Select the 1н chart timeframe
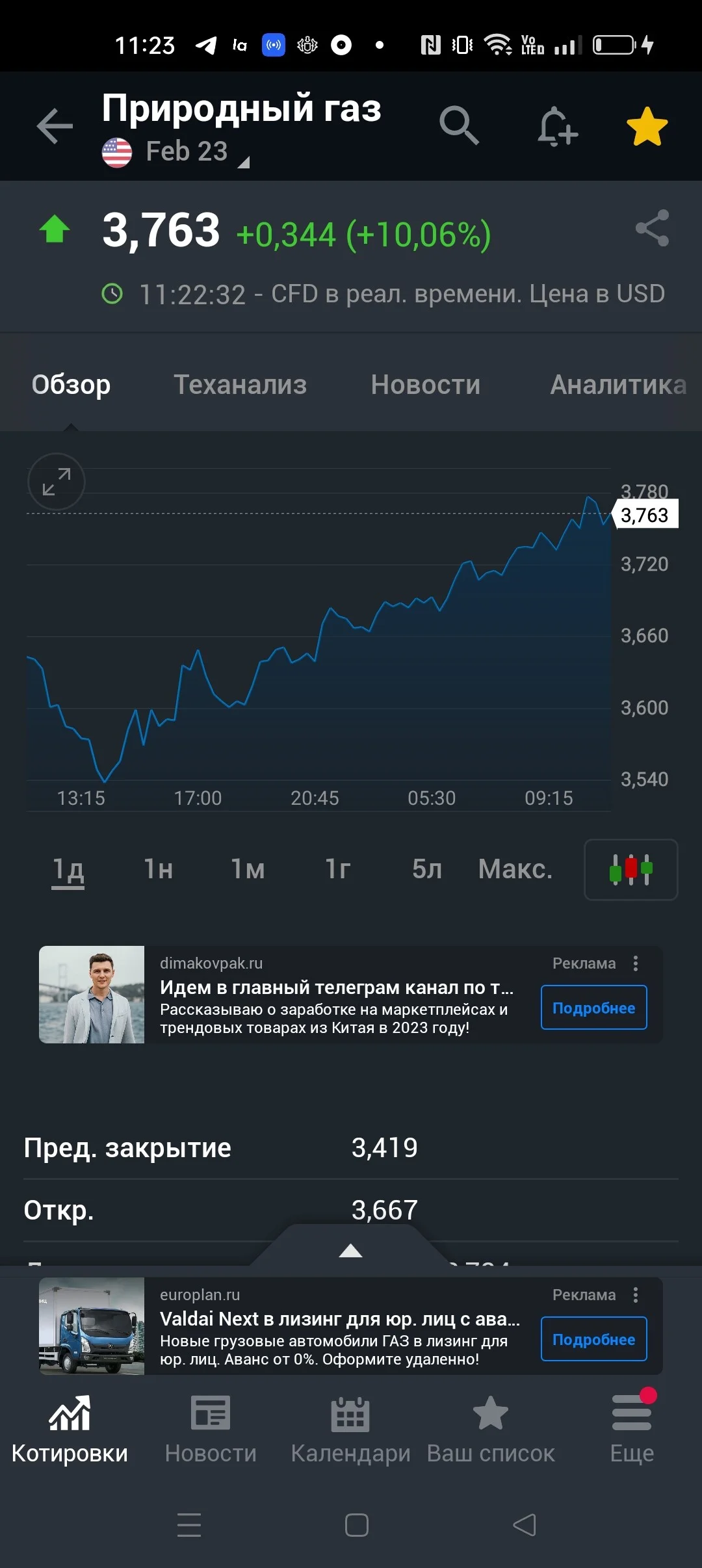This screenshot has height=1568, width=702. (158, 869)
